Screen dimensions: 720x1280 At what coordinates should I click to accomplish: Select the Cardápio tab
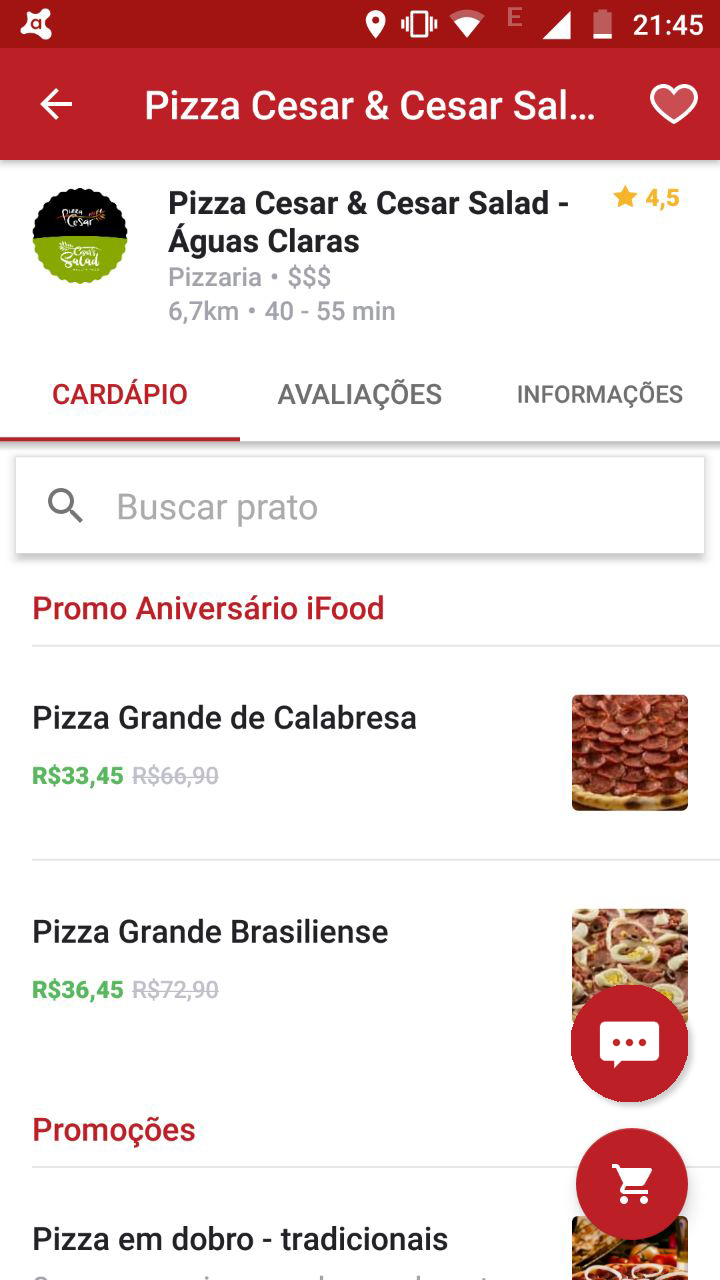click(120, 394)
